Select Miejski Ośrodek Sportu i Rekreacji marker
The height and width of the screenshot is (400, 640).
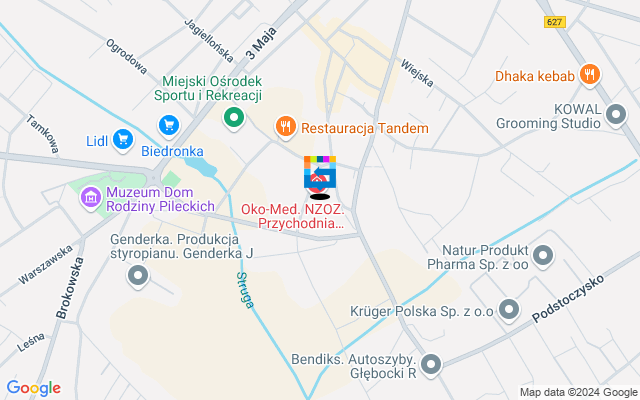pos(234,119)
